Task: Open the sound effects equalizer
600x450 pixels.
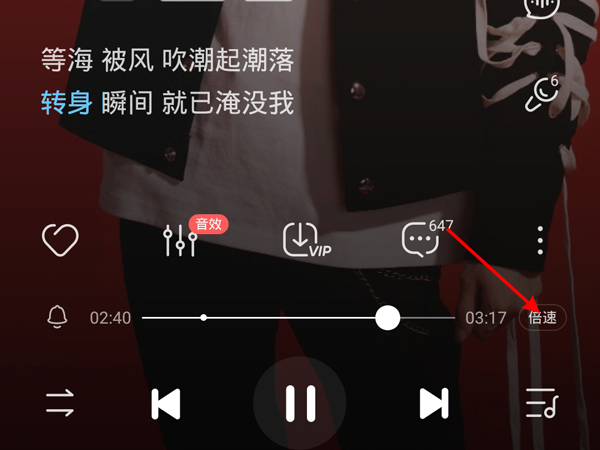Action: pos(180,240)
